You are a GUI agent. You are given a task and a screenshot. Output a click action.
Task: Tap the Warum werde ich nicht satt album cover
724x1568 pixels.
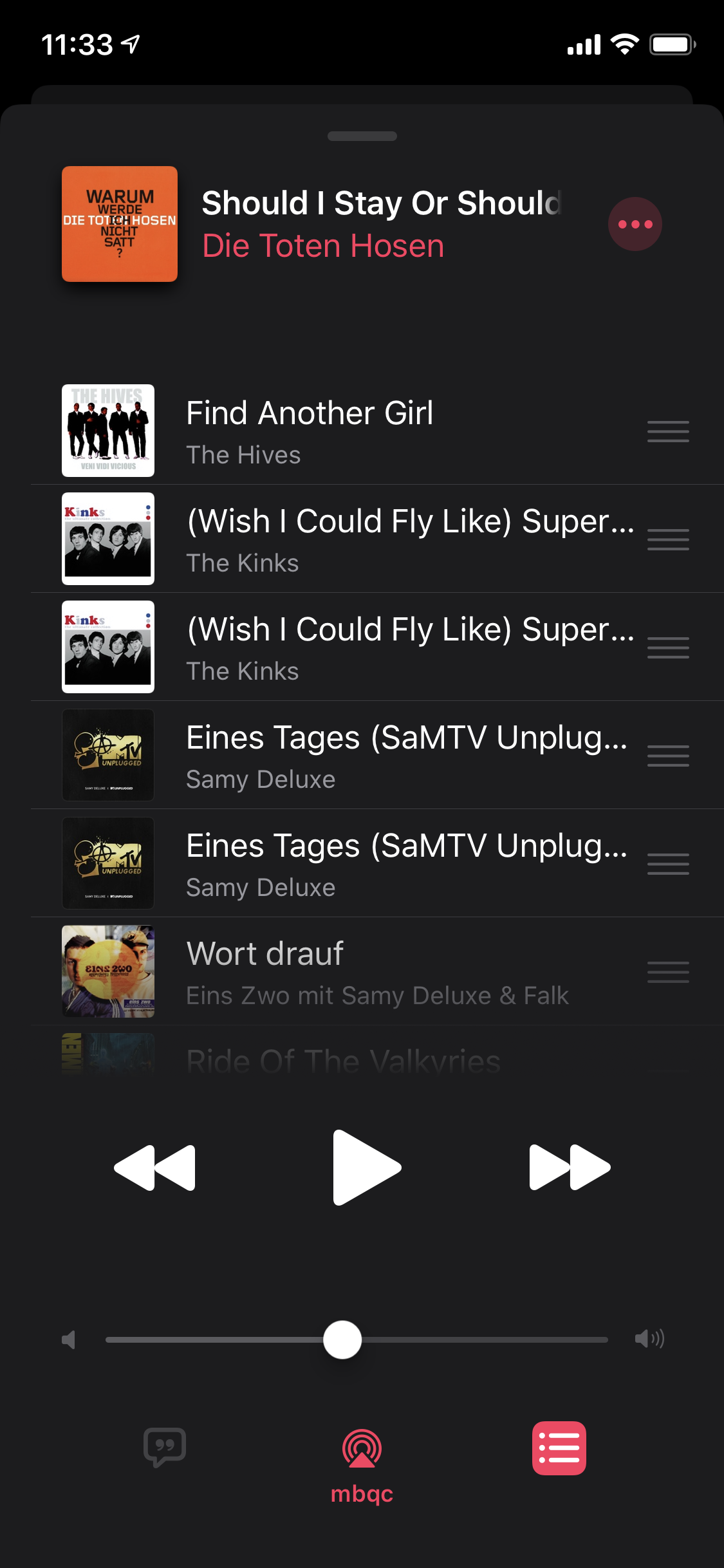120,224
